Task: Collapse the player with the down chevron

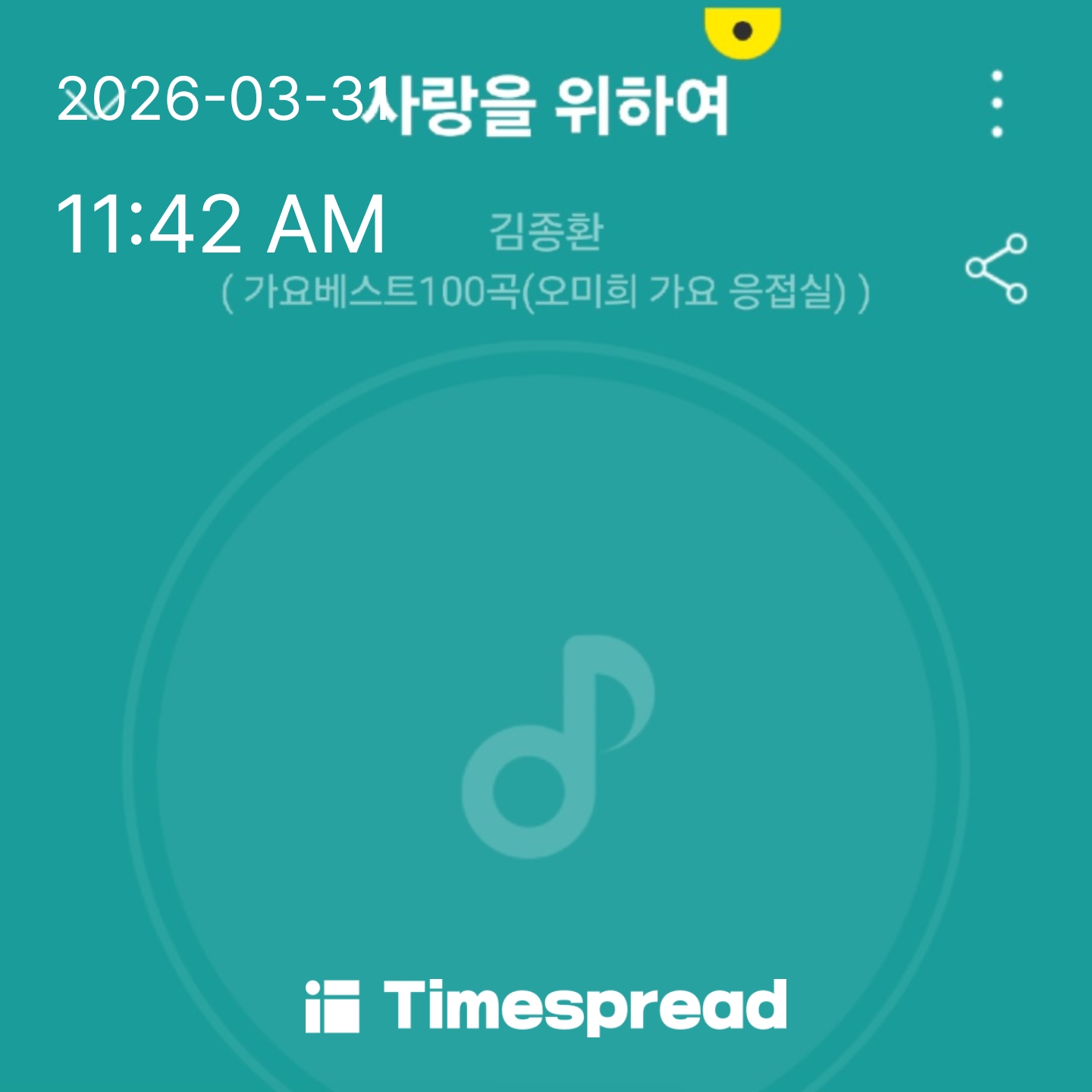Action: click(x=94, y=104)
